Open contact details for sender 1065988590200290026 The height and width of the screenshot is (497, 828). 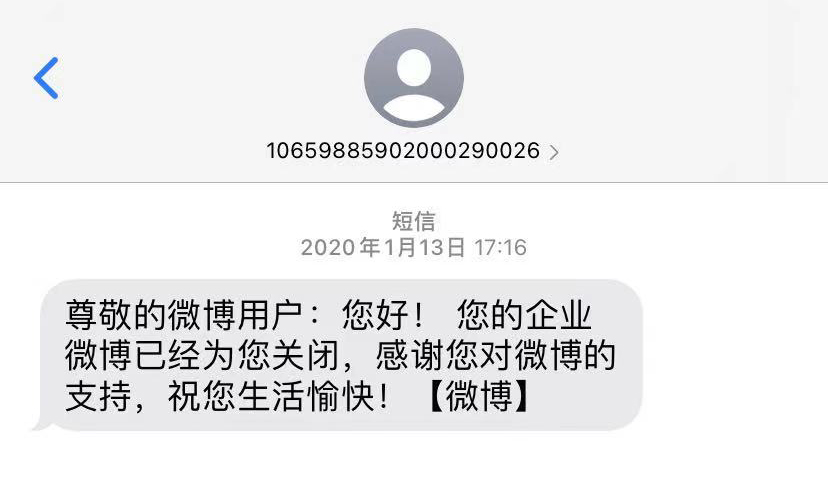point(412,151)
